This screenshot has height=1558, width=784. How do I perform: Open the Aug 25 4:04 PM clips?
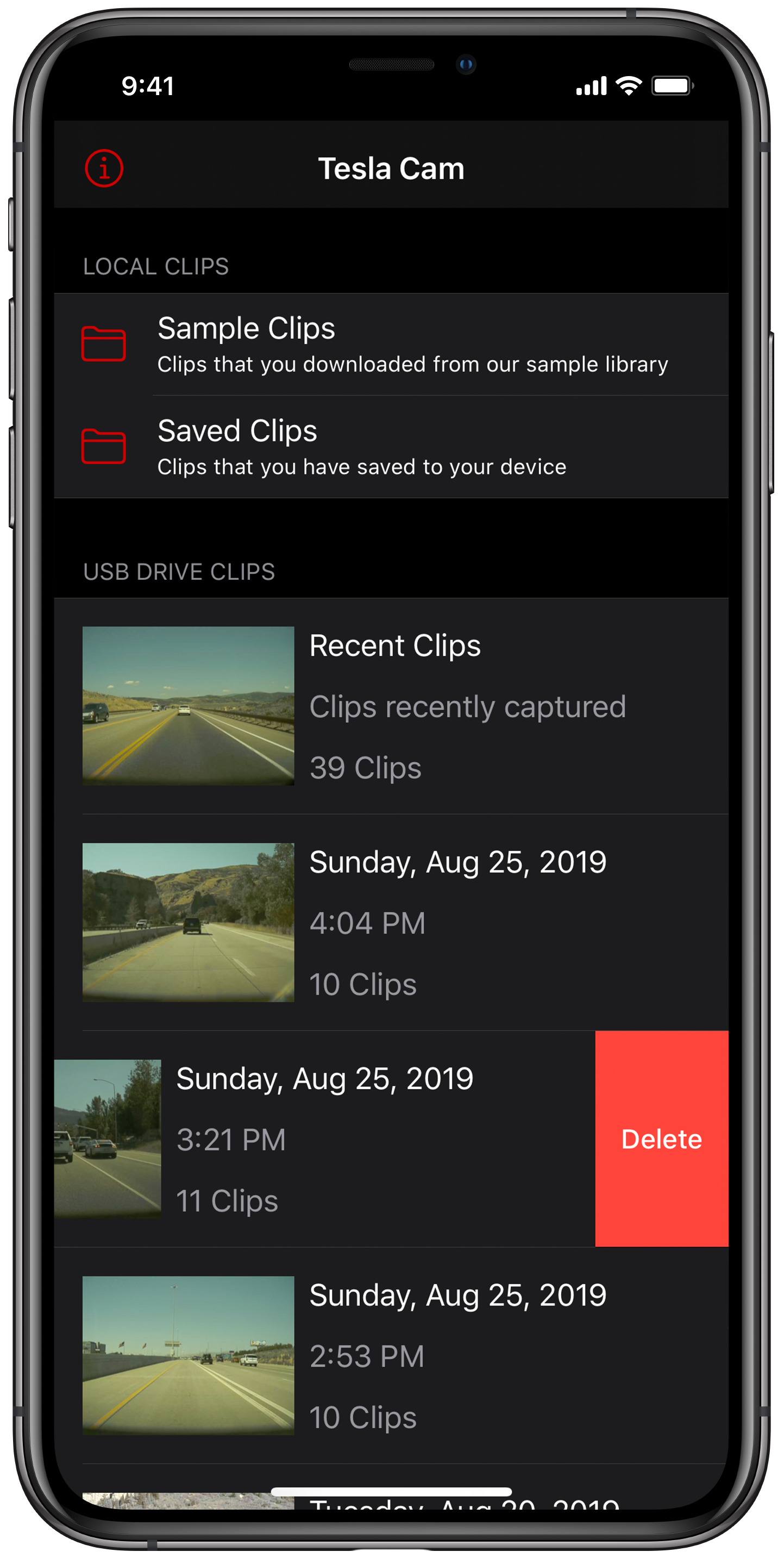391,922
